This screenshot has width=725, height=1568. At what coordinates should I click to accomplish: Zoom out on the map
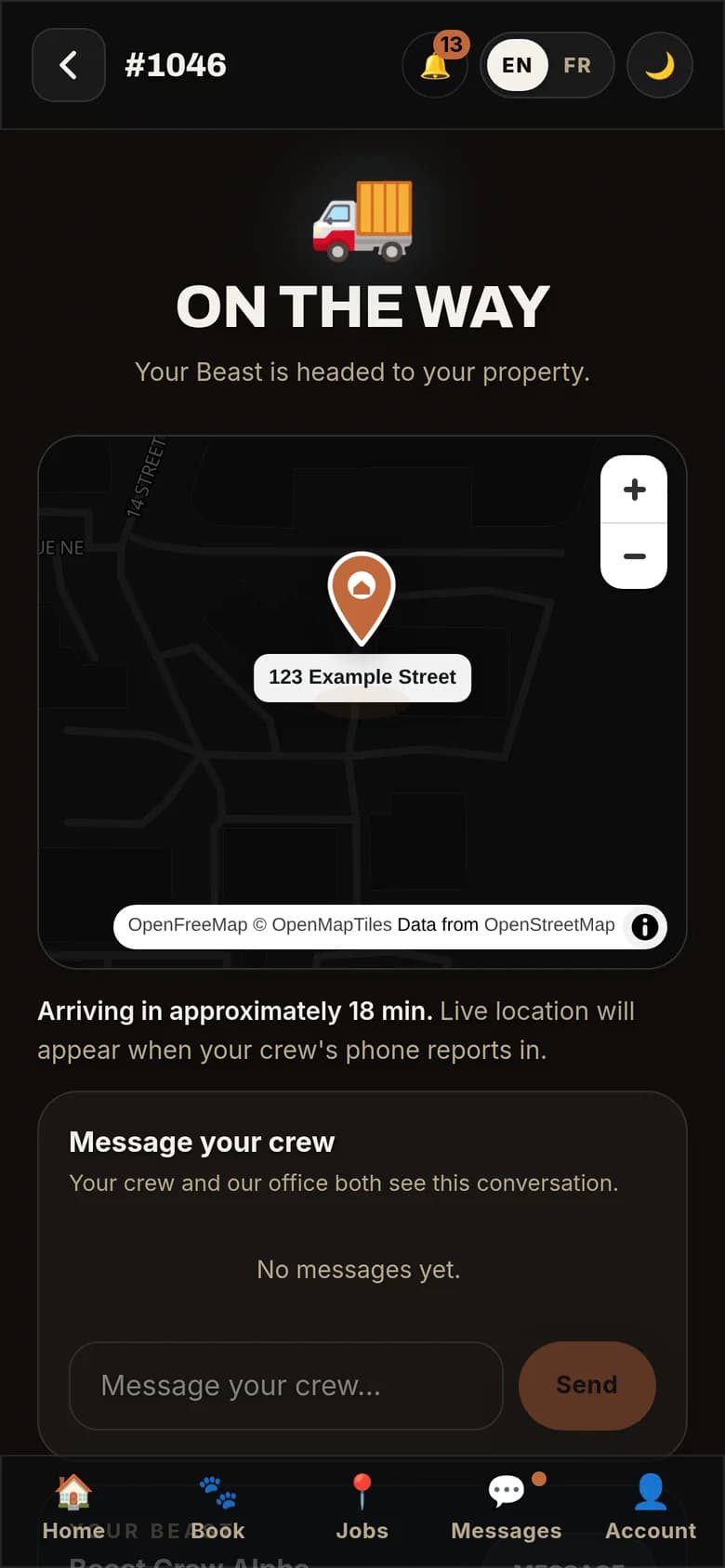click(x=634, y=556)
